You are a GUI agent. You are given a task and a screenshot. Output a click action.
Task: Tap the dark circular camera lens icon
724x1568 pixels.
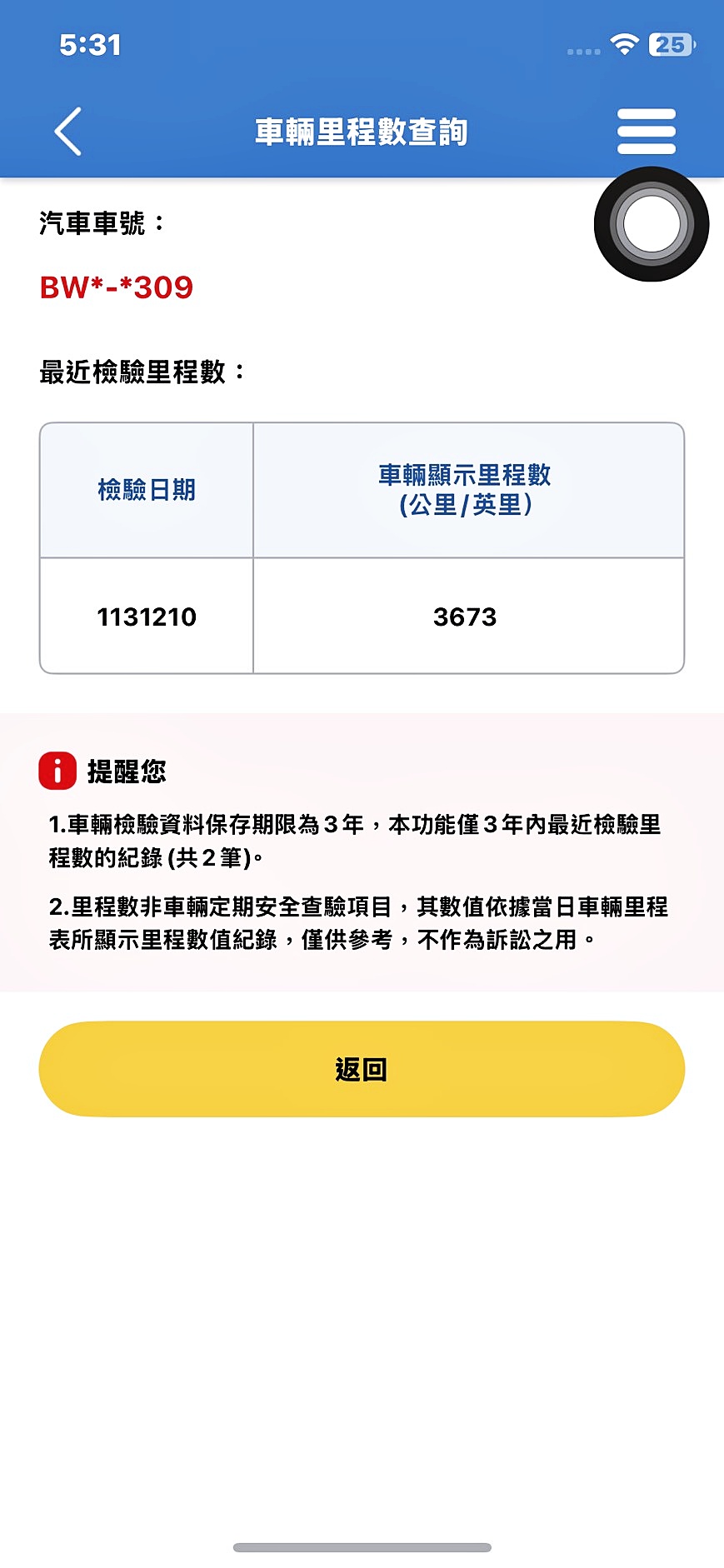point(651,225)
